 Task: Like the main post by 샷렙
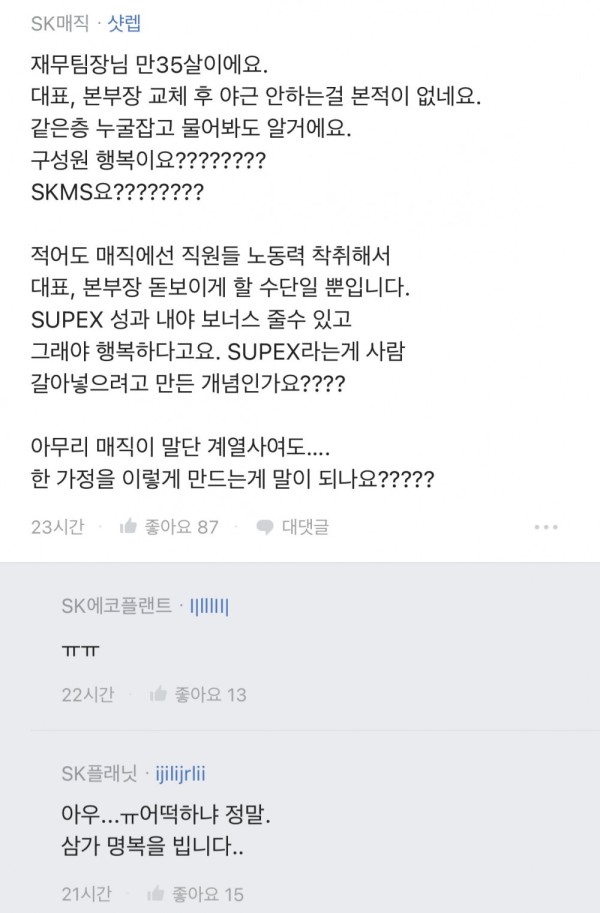[x=168, y=526]
